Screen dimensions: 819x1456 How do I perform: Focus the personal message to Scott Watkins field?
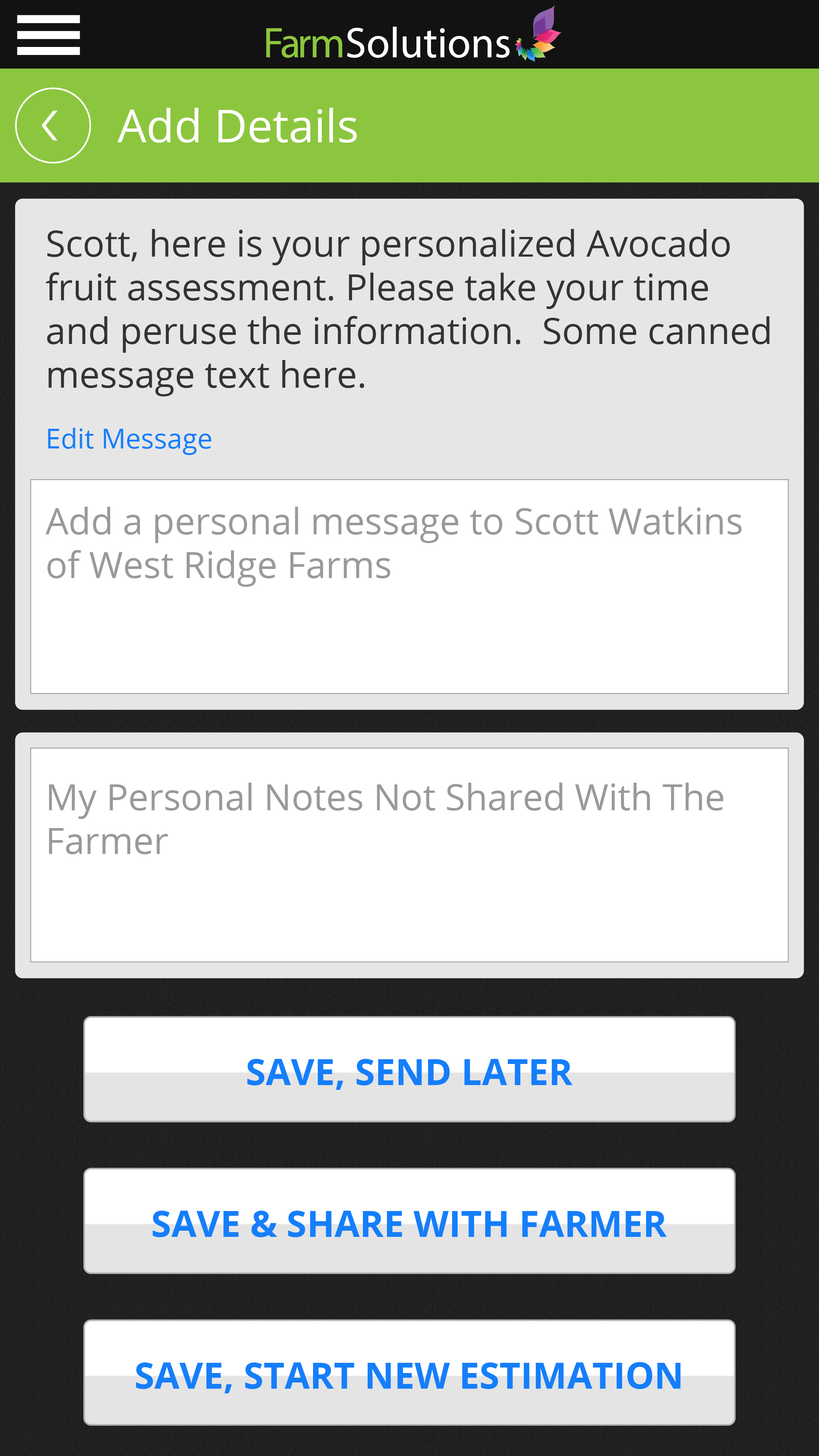[x=409, y=586]
